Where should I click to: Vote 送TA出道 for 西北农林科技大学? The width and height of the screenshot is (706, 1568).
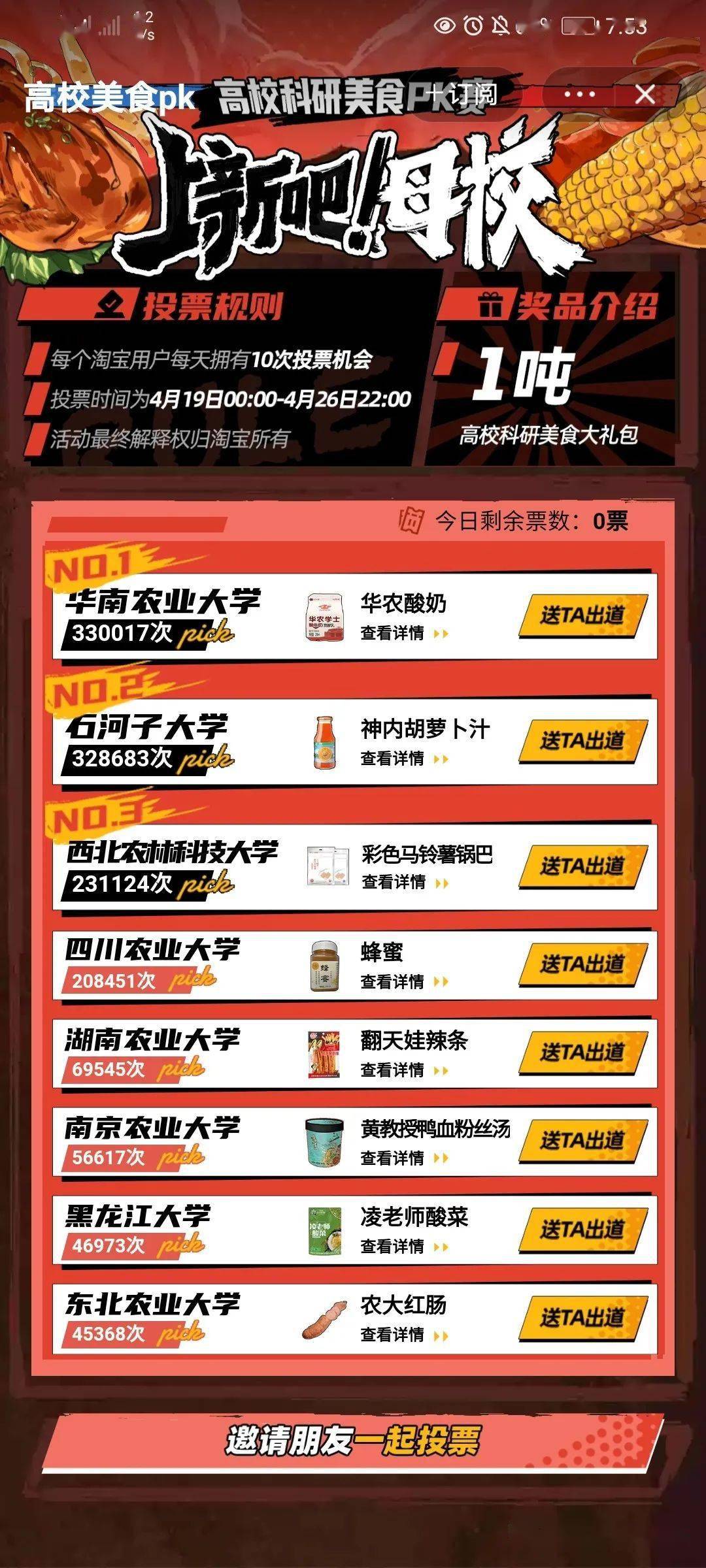point(582,866)
